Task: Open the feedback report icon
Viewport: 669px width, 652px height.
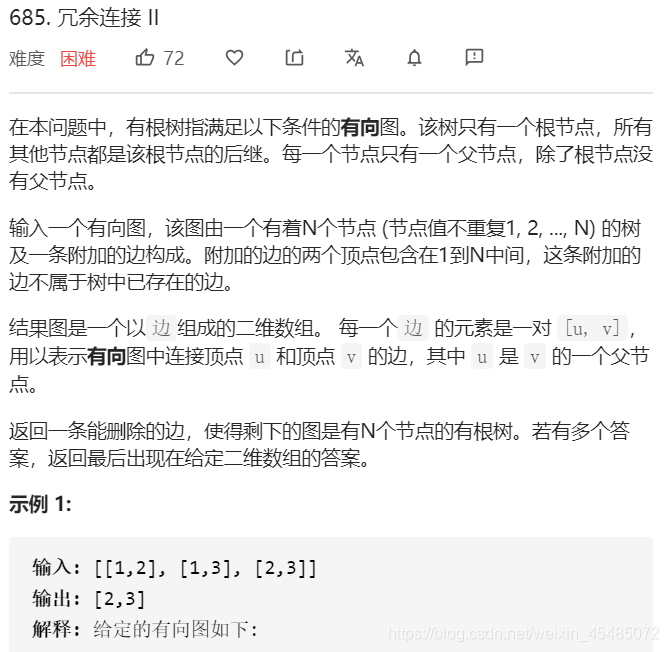Action: click(474, 57)
